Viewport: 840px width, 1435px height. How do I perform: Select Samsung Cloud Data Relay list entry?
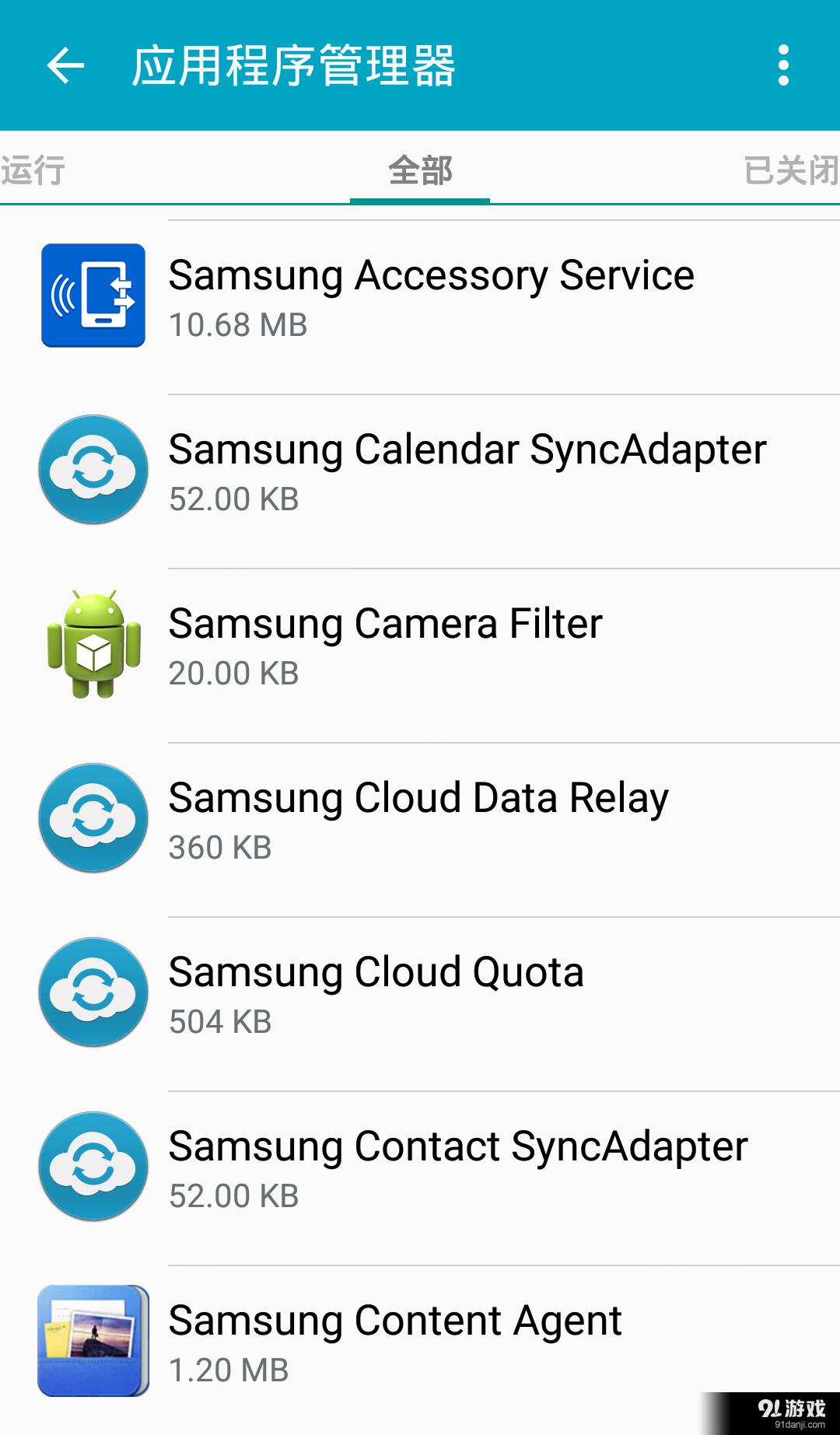(418, 817)
